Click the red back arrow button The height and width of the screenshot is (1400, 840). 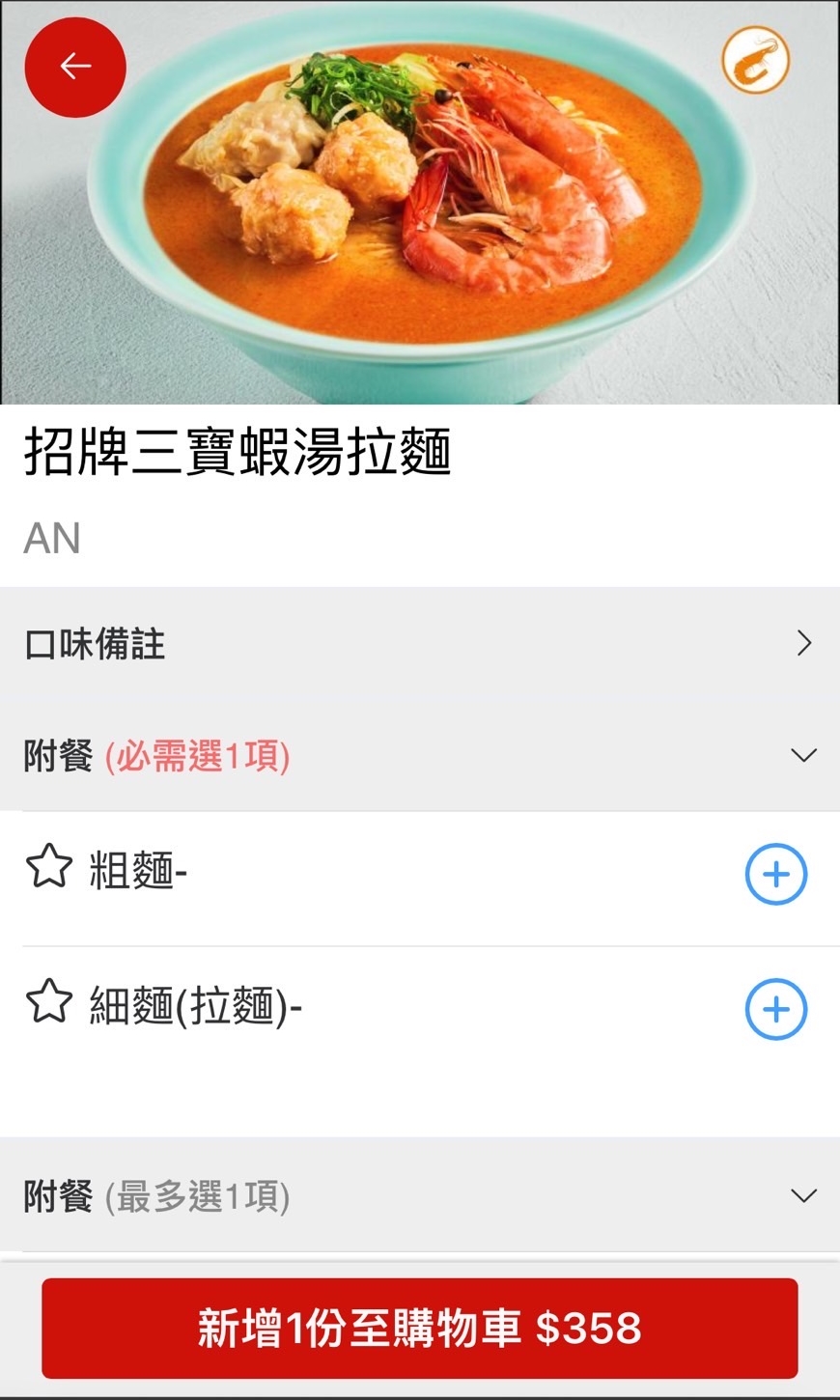pyautogui.click(x=74, y=67)
